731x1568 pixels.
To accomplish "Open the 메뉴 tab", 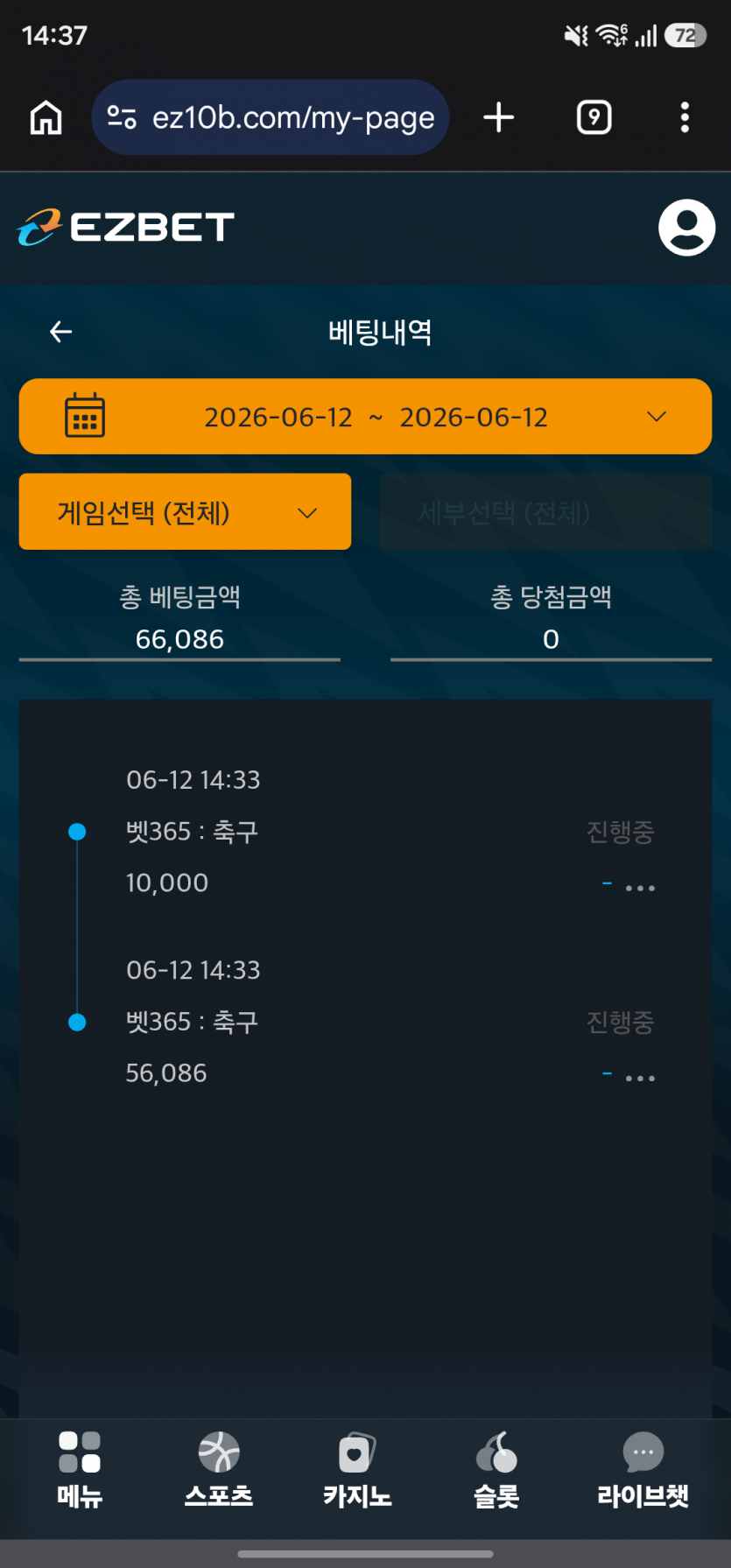I will (80, 1470).
